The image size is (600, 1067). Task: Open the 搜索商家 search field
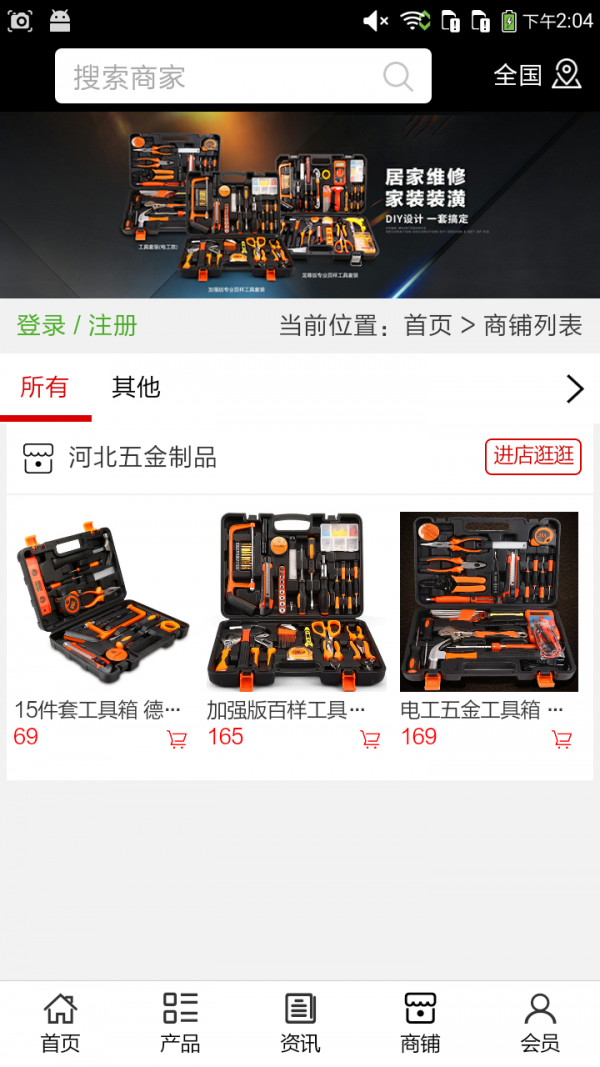[220, 77]
